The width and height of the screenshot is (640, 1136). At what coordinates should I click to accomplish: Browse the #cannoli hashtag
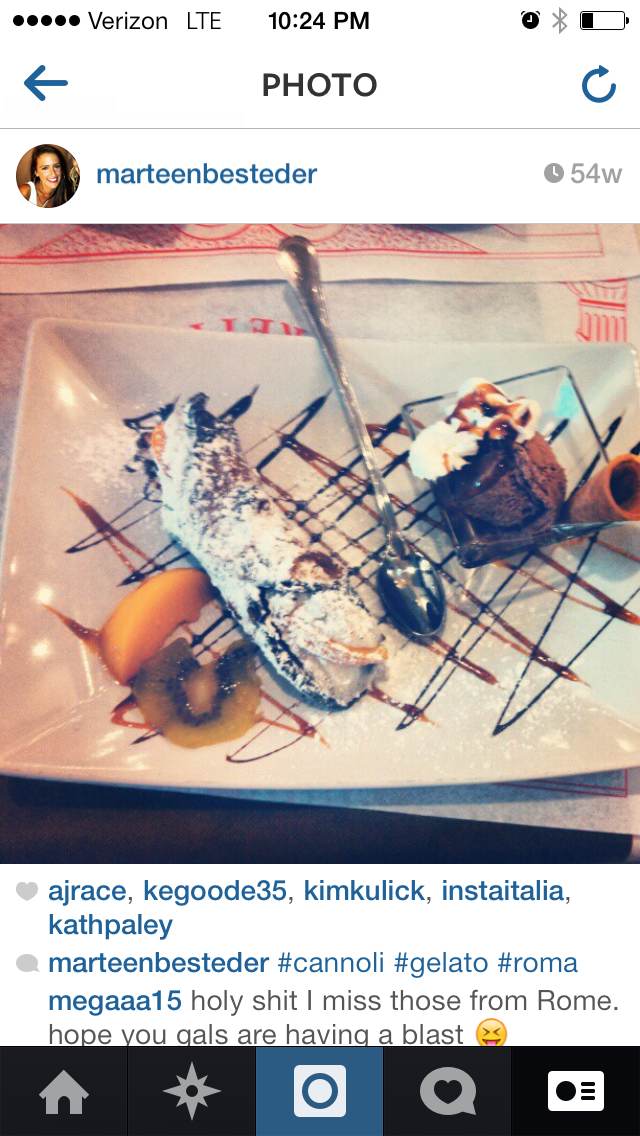[331, 964]
